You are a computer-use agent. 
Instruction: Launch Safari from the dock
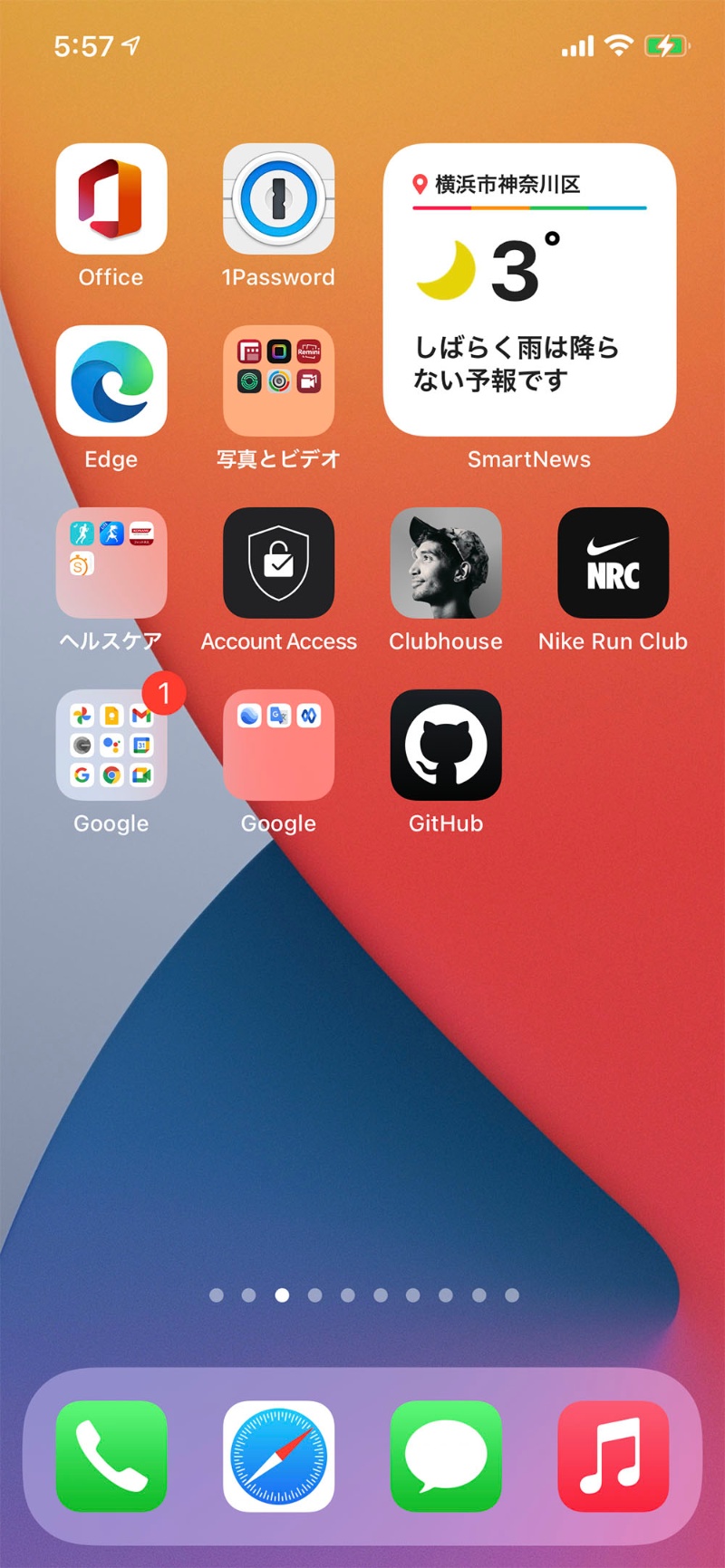click(x=278, y=1457)
